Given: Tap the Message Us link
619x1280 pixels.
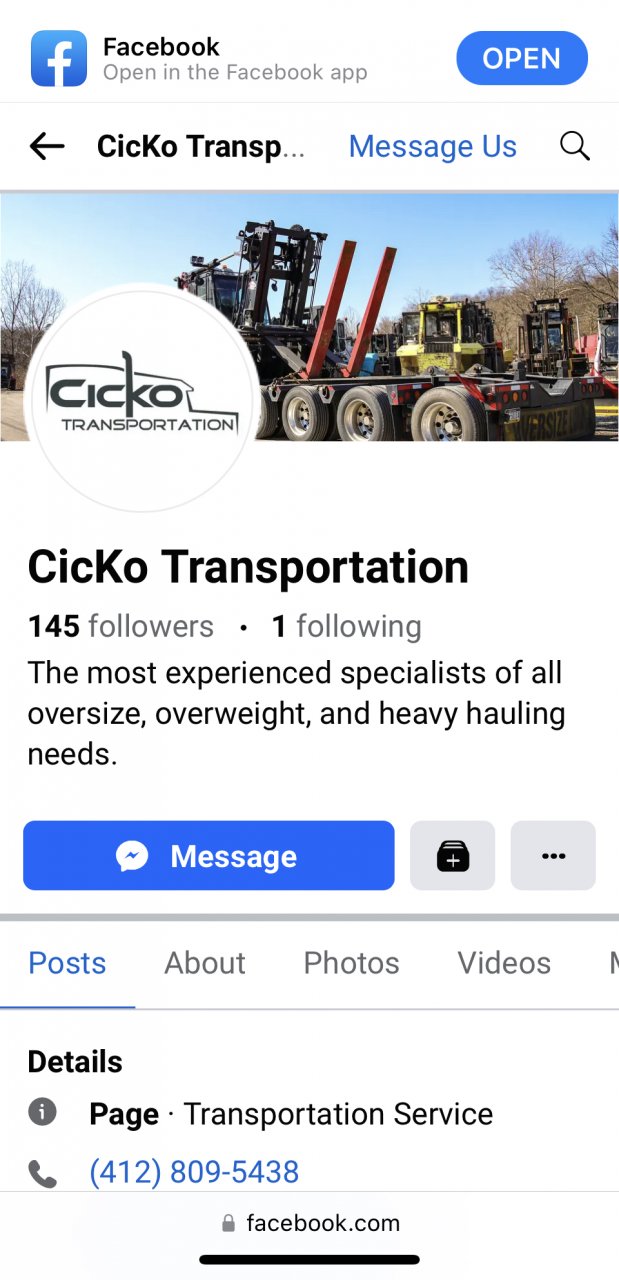Looking at the screenshot, I should 432,147.
